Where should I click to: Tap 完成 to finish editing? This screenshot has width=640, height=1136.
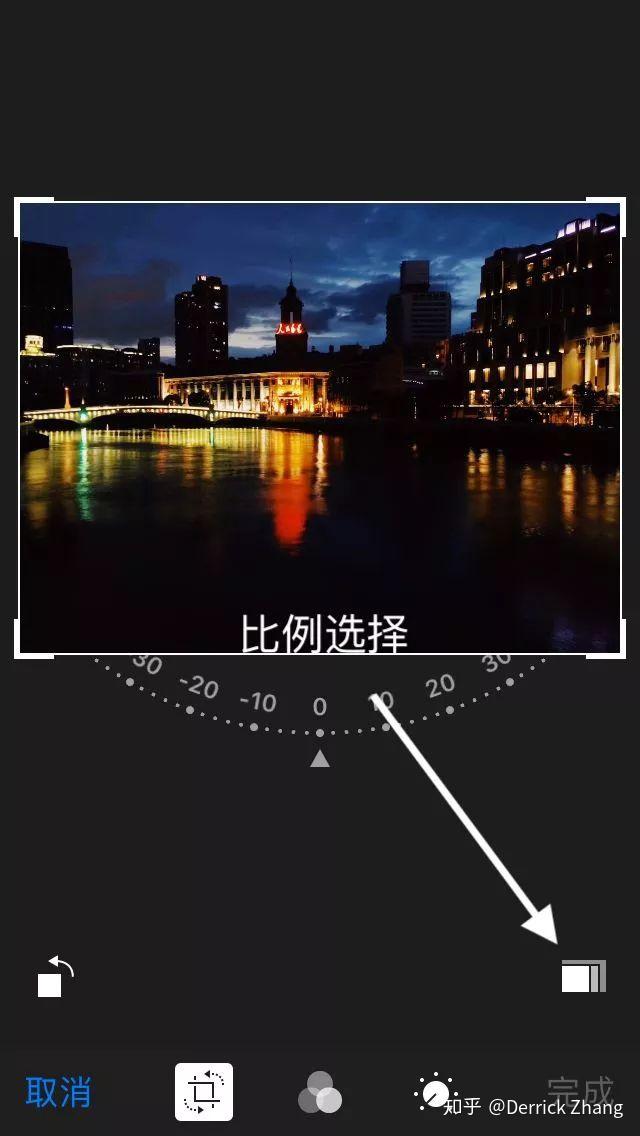click(x=580, y=1090)
